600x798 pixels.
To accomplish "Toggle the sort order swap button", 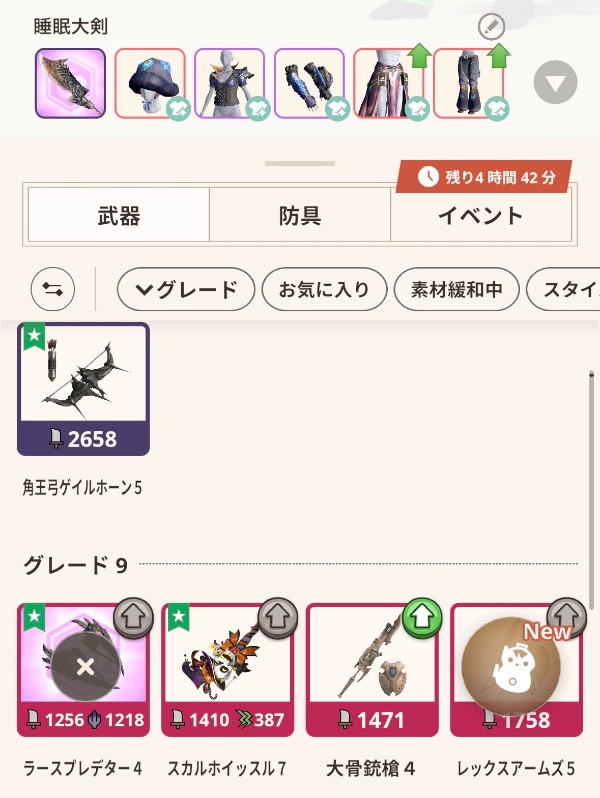I will tap(53, 290).
